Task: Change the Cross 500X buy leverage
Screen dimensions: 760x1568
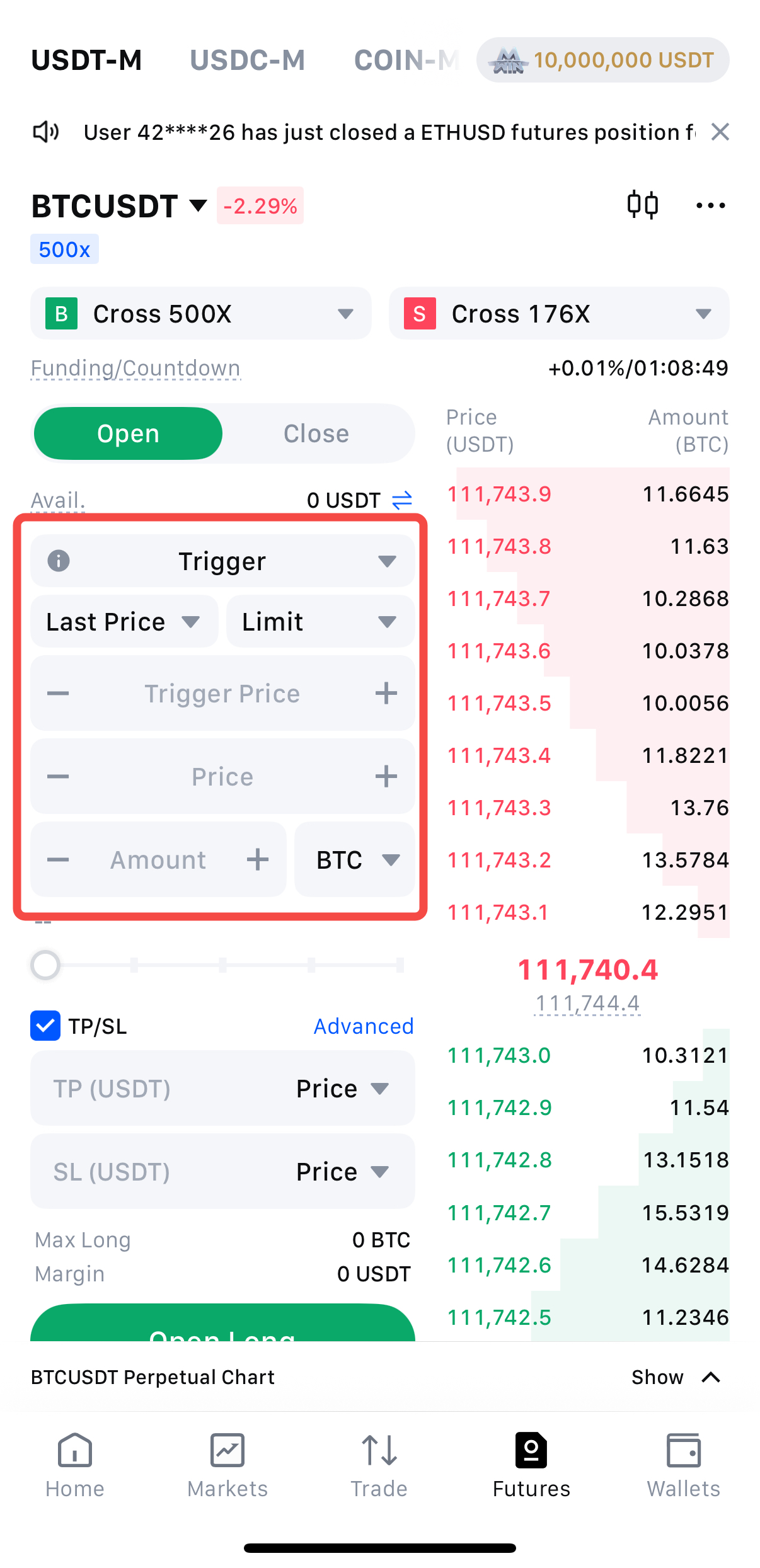Action: 200,314
